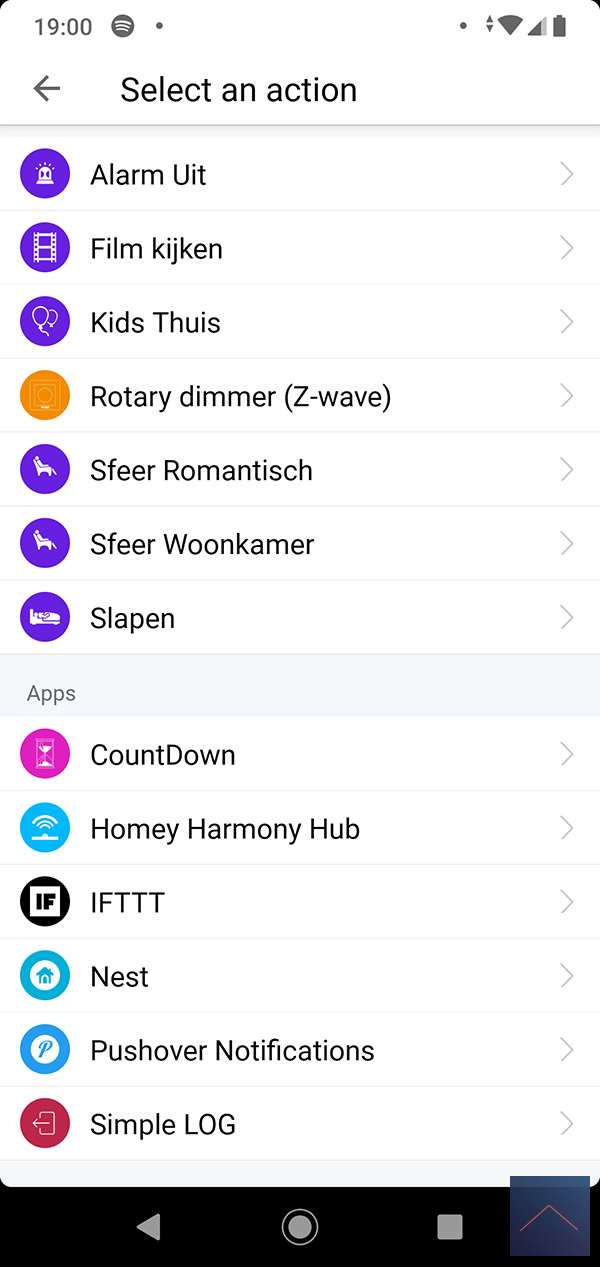Open the recent apps overview
Screen dimensions: 600x1267
coord(450,1226)
